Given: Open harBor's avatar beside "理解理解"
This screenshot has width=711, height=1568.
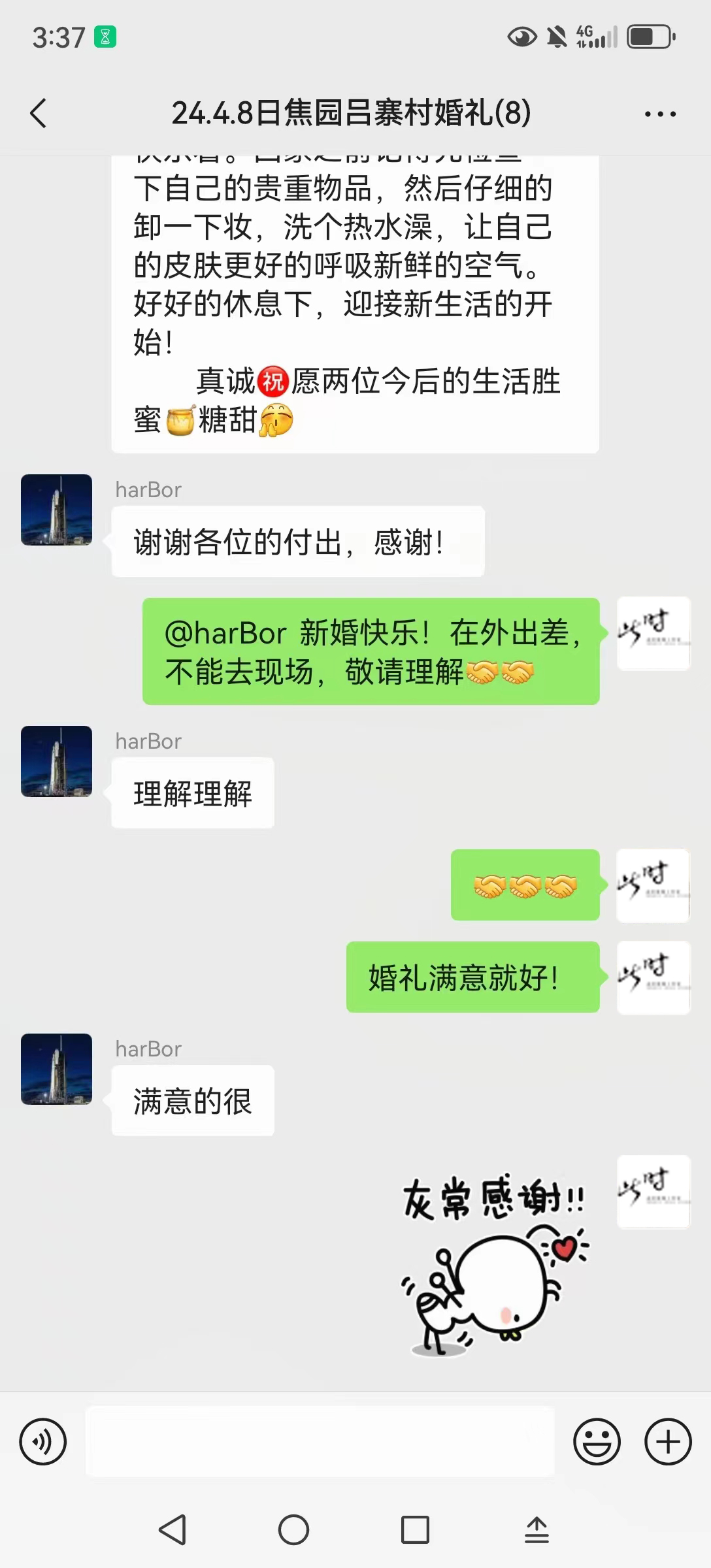Looking at the screenshot, I should point(57,761).
